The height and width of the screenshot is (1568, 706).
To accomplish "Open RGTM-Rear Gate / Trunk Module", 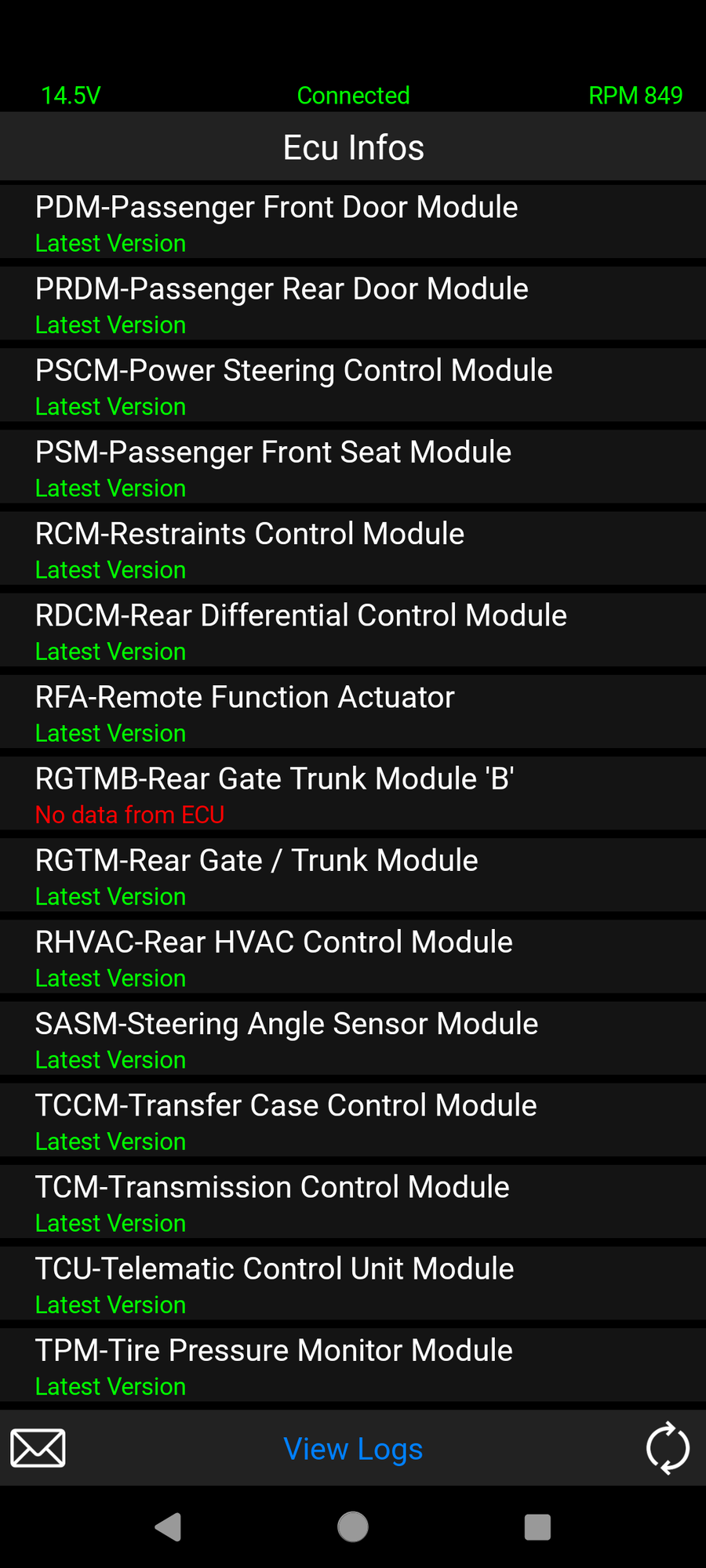I will pyautogui.click(x=353, y=875).
